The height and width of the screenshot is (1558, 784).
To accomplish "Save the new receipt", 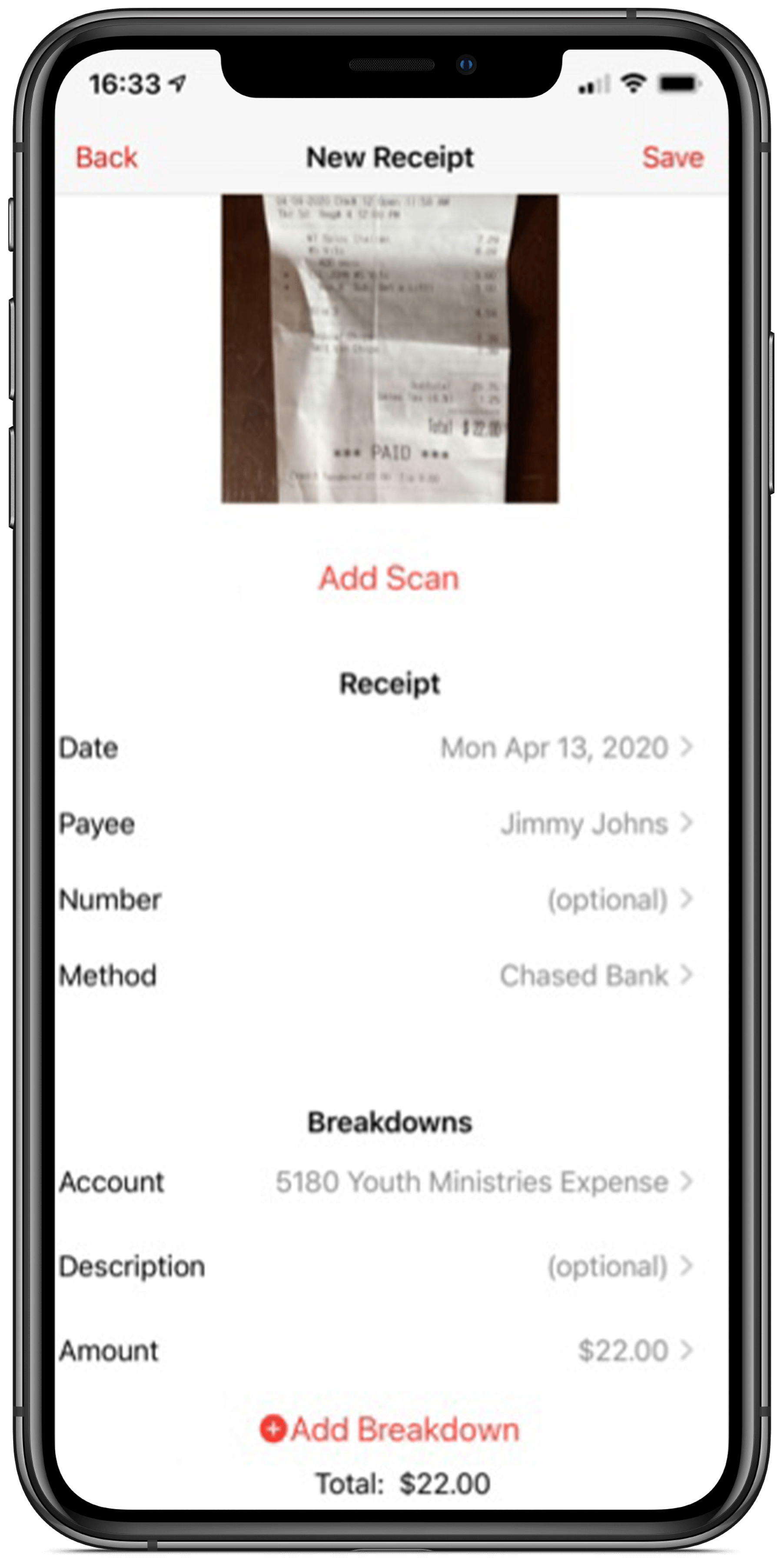I will click(x=673, y=157).
